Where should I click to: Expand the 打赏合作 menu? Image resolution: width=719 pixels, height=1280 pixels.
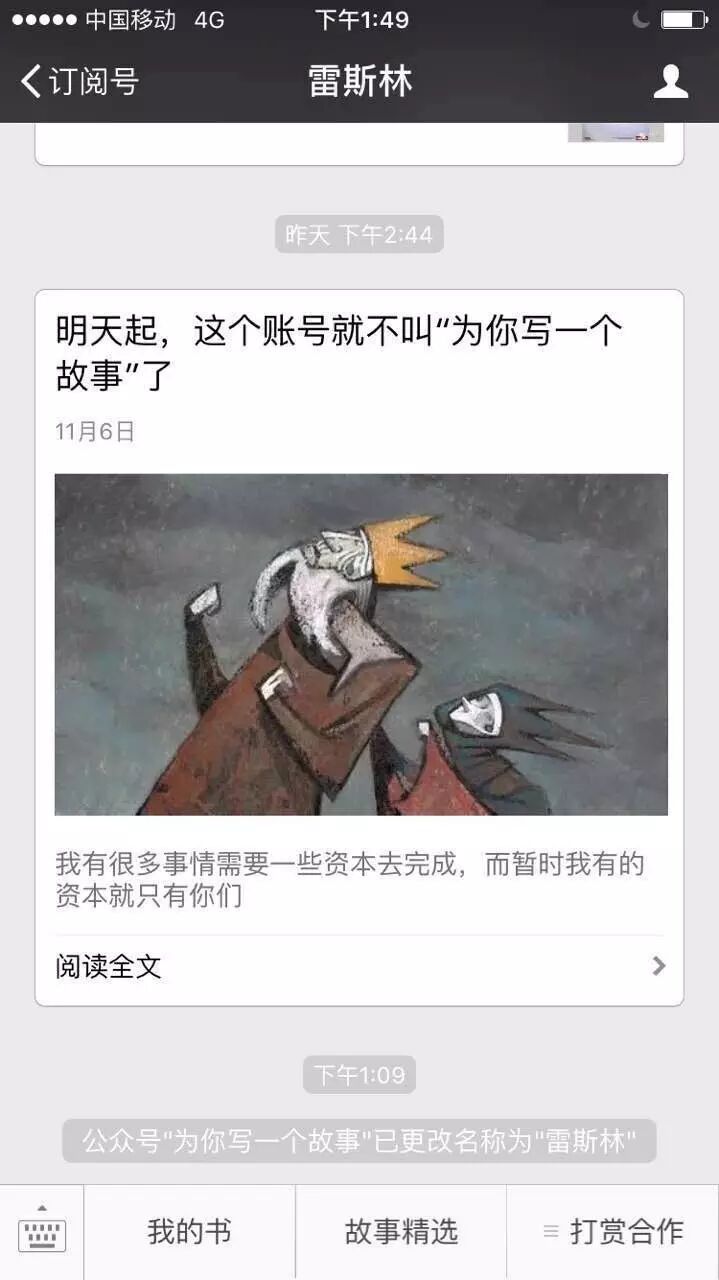[613, 1232]
